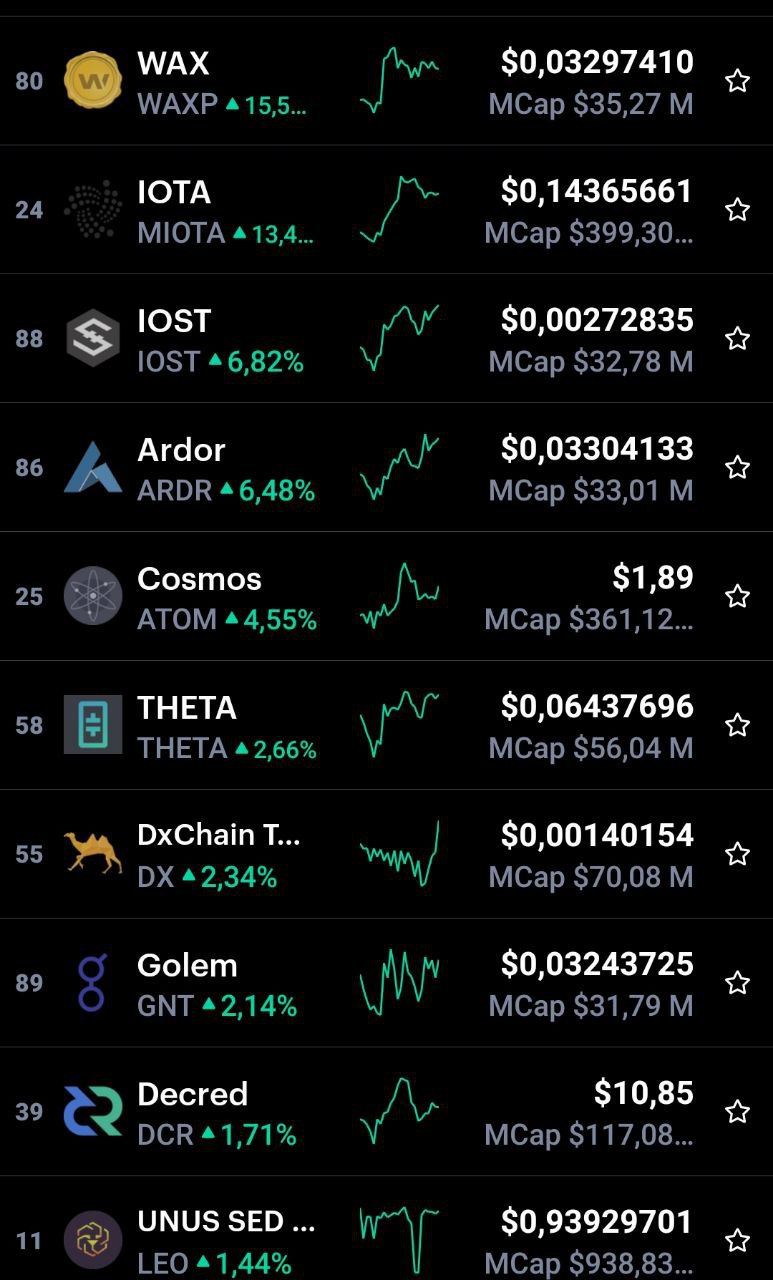773x1280 pixels.
Task: Open the DxChain DX row
Action: point(386,855)
